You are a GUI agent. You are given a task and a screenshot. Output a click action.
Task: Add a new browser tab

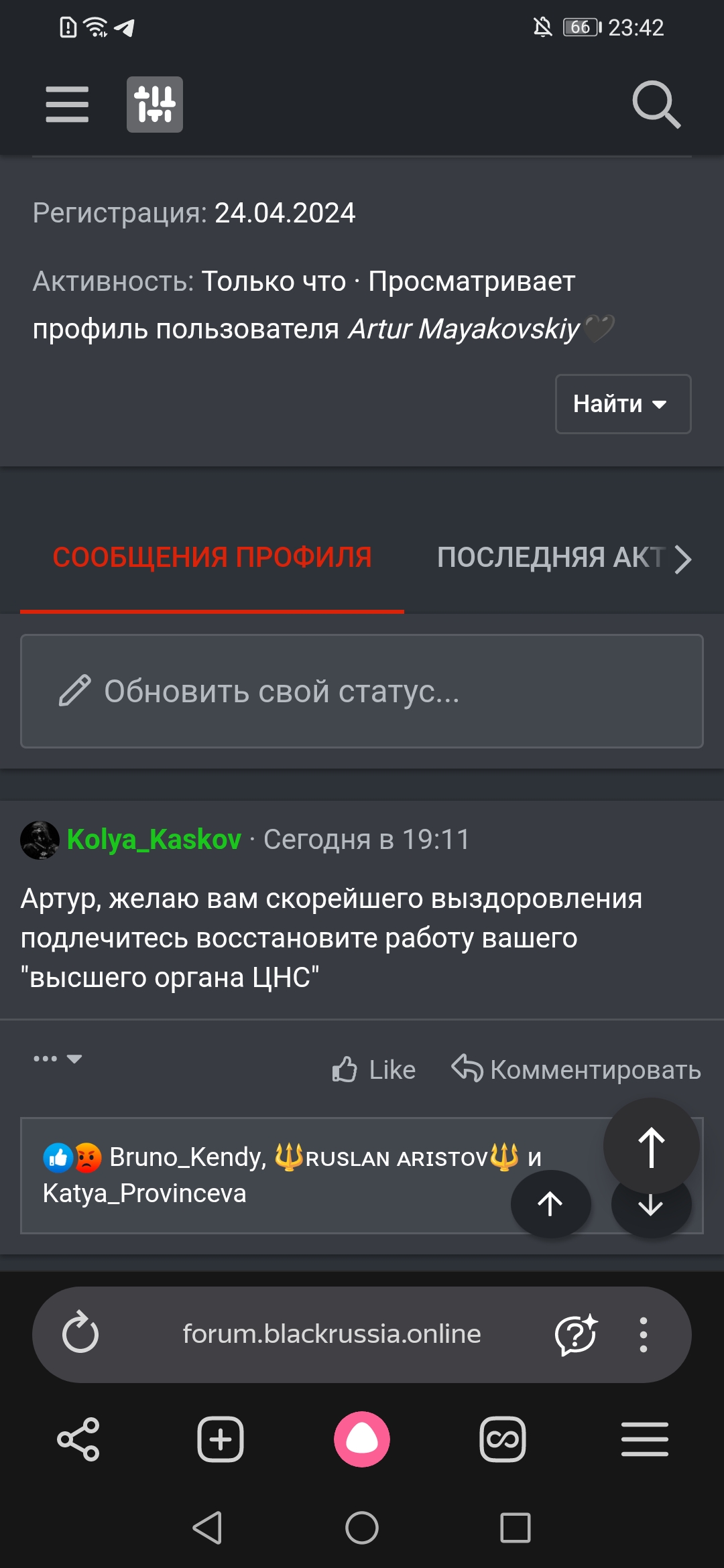pos(220,1439)
